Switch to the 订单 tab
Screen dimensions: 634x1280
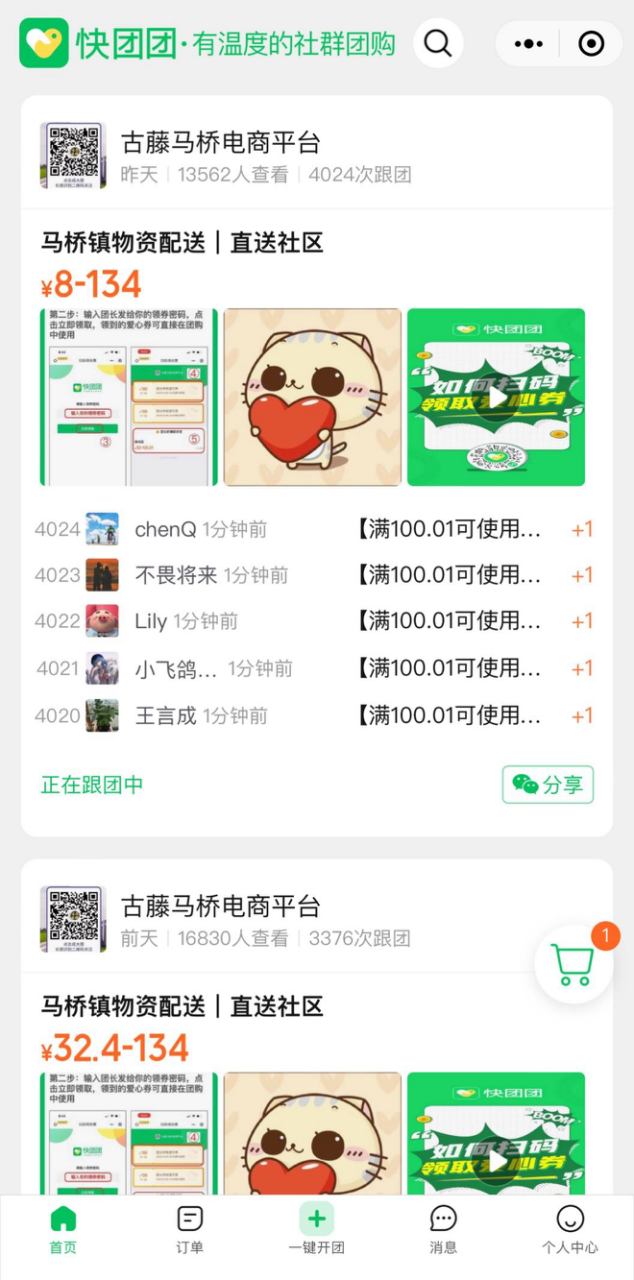189,1229
